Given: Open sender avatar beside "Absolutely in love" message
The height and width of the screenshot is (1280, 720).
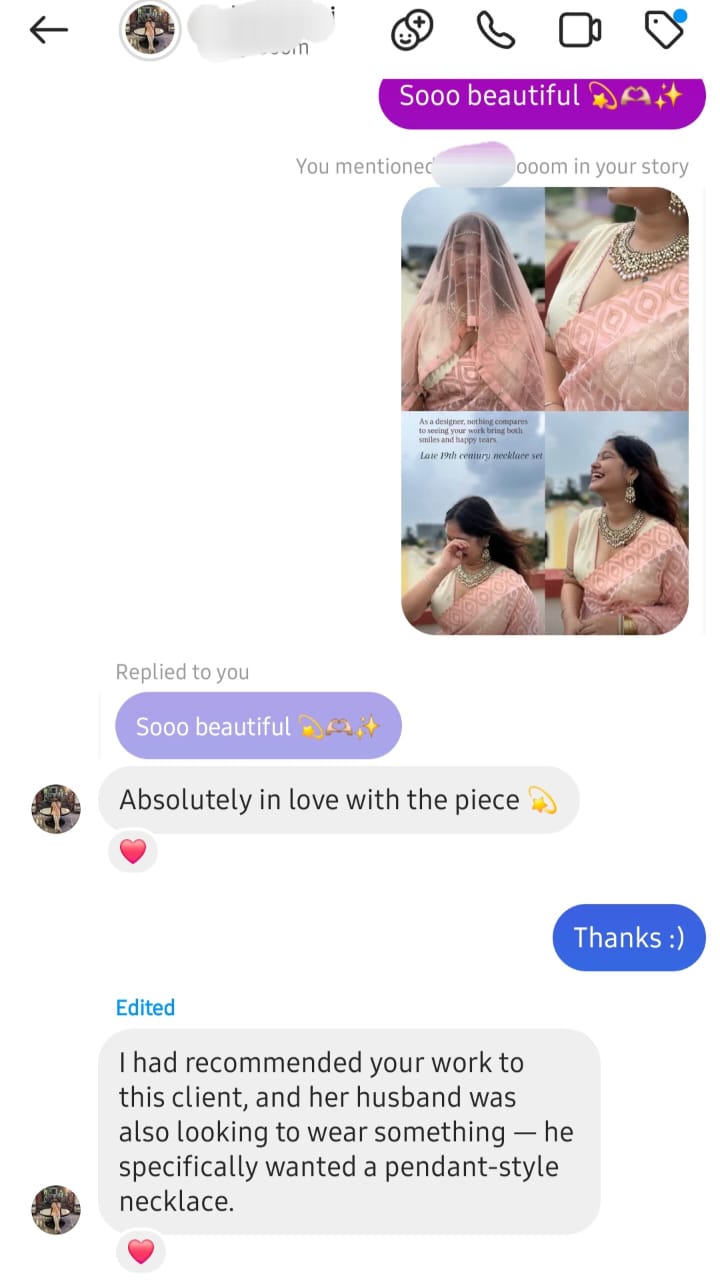Looking at the screenshot, I should coord(56,808).
